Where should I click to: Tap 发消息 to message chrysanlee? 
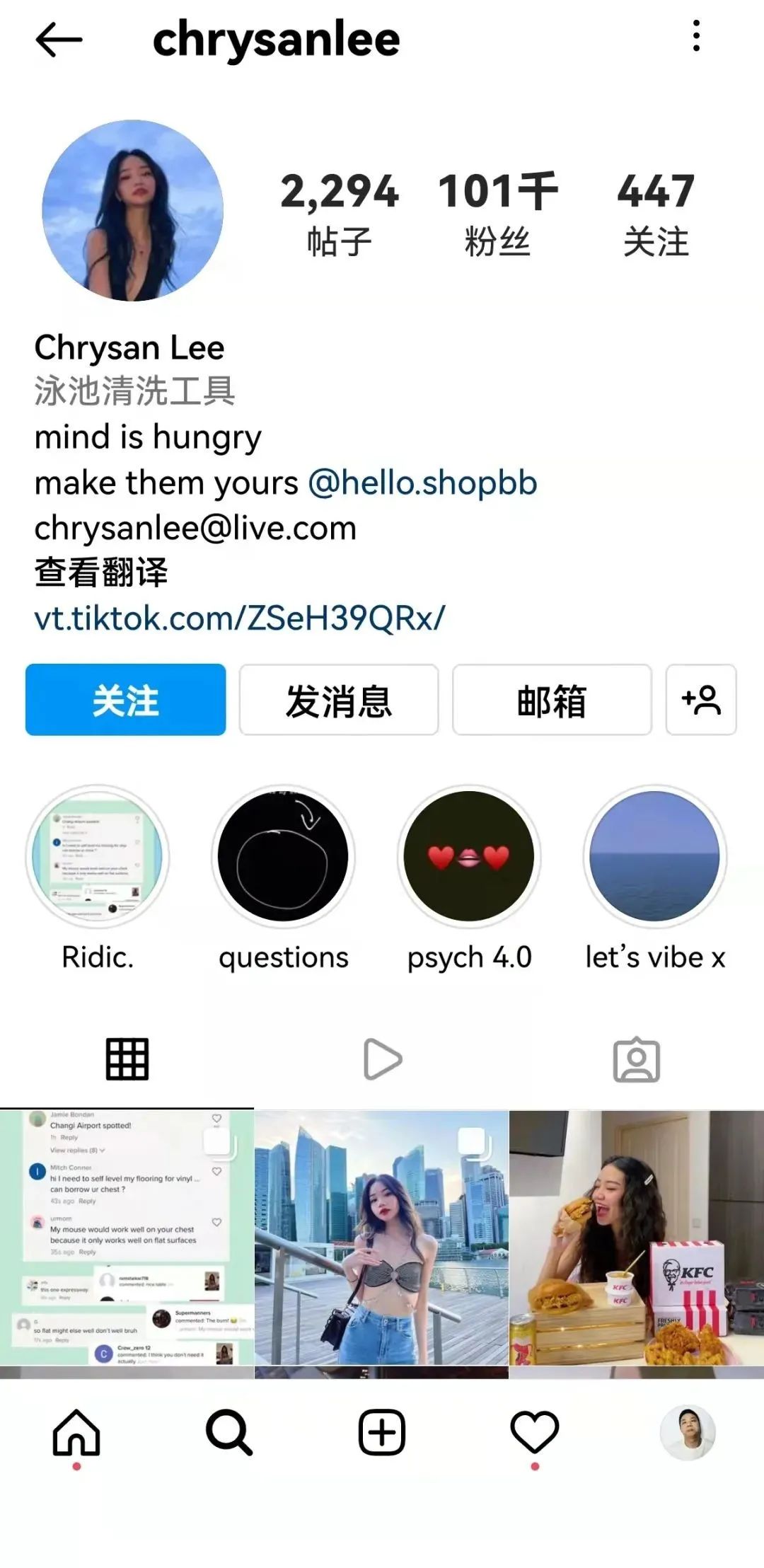[x=338, y=700]
